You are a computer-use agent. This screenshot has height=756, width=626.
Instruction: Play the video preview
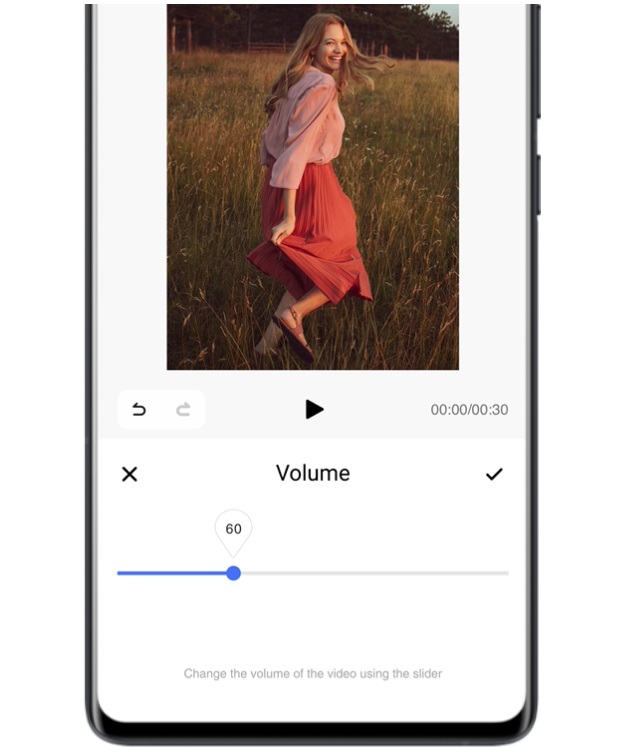coord(314,409)
